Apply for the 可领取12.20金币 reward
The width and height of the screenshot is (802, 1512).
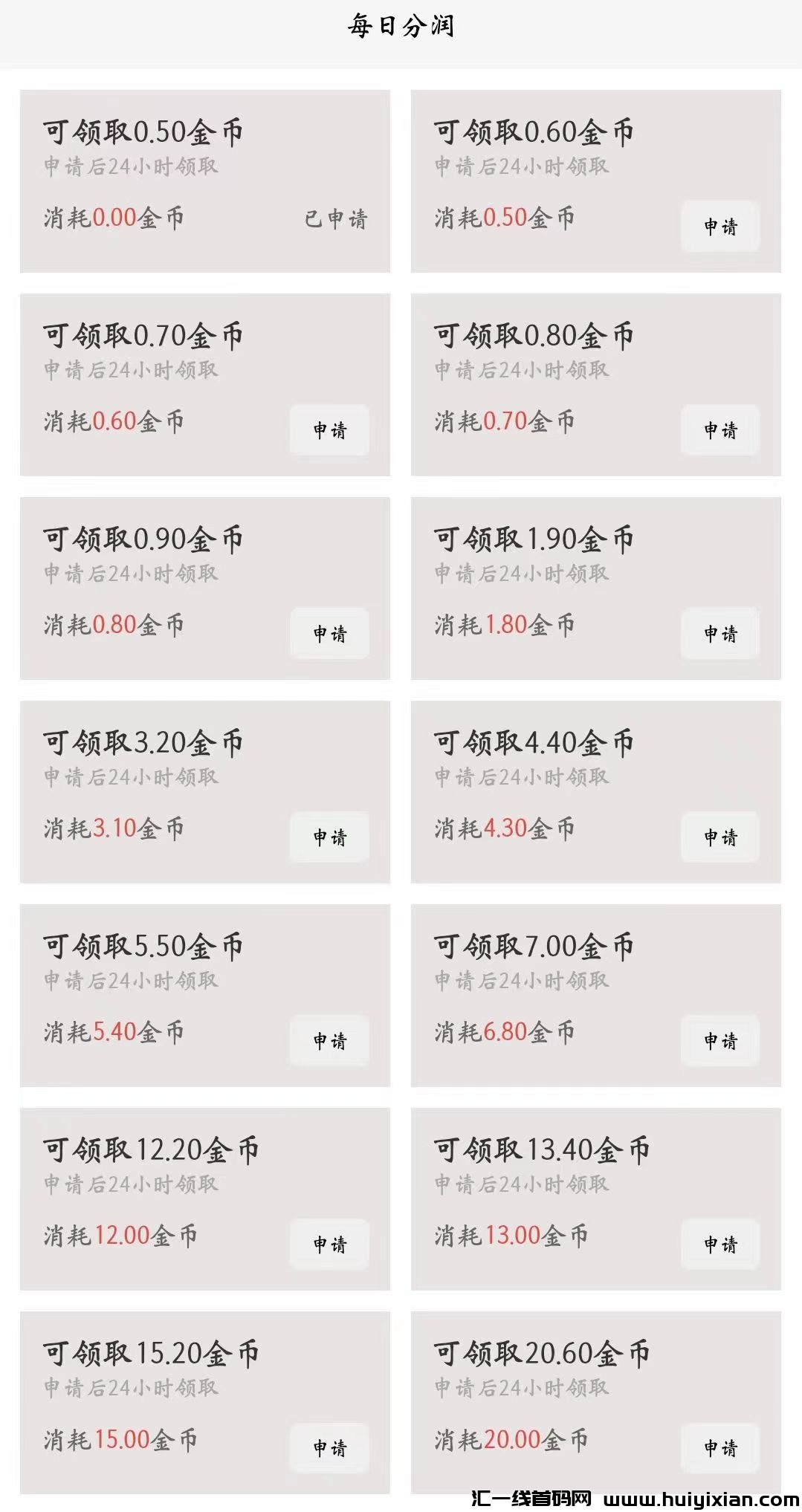[329, 1244]
